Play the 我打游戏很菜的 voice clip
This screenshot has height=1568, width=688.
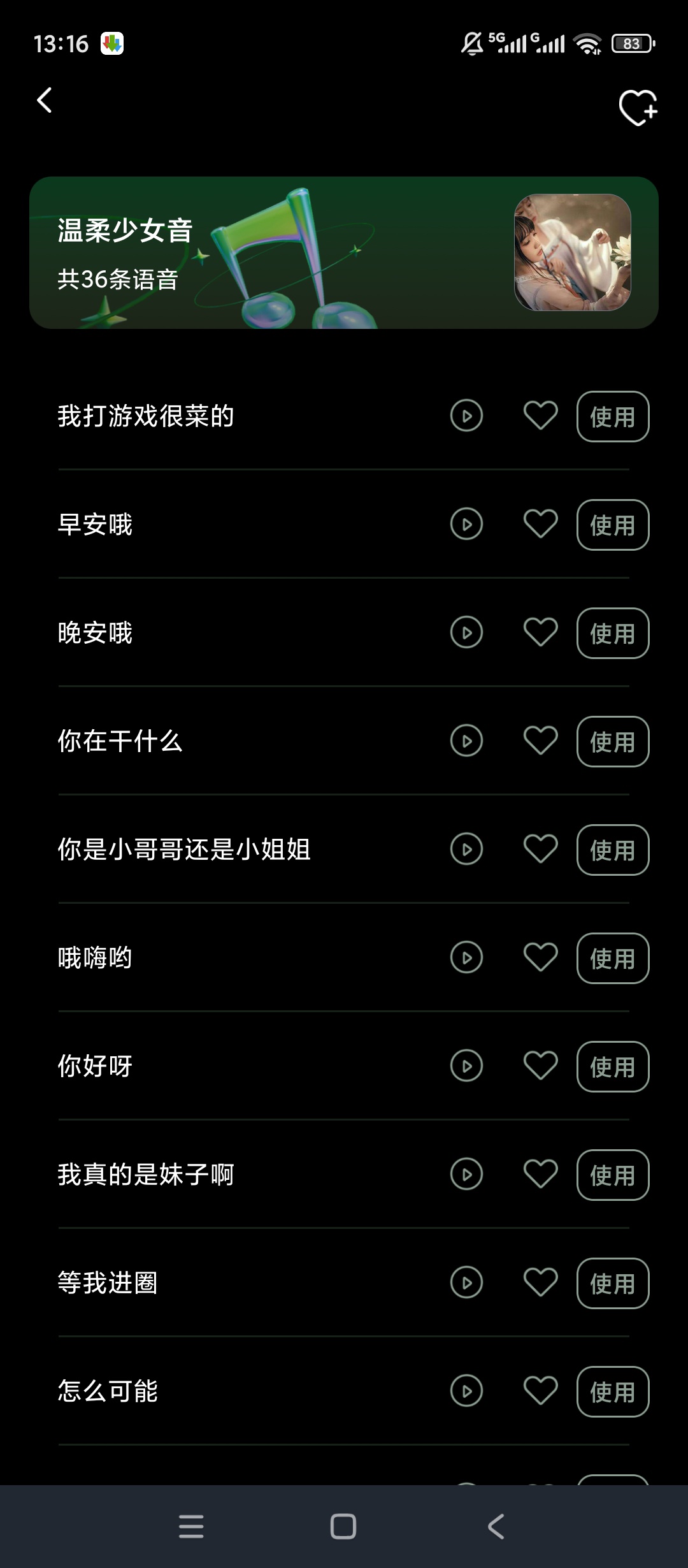[466, 416]
